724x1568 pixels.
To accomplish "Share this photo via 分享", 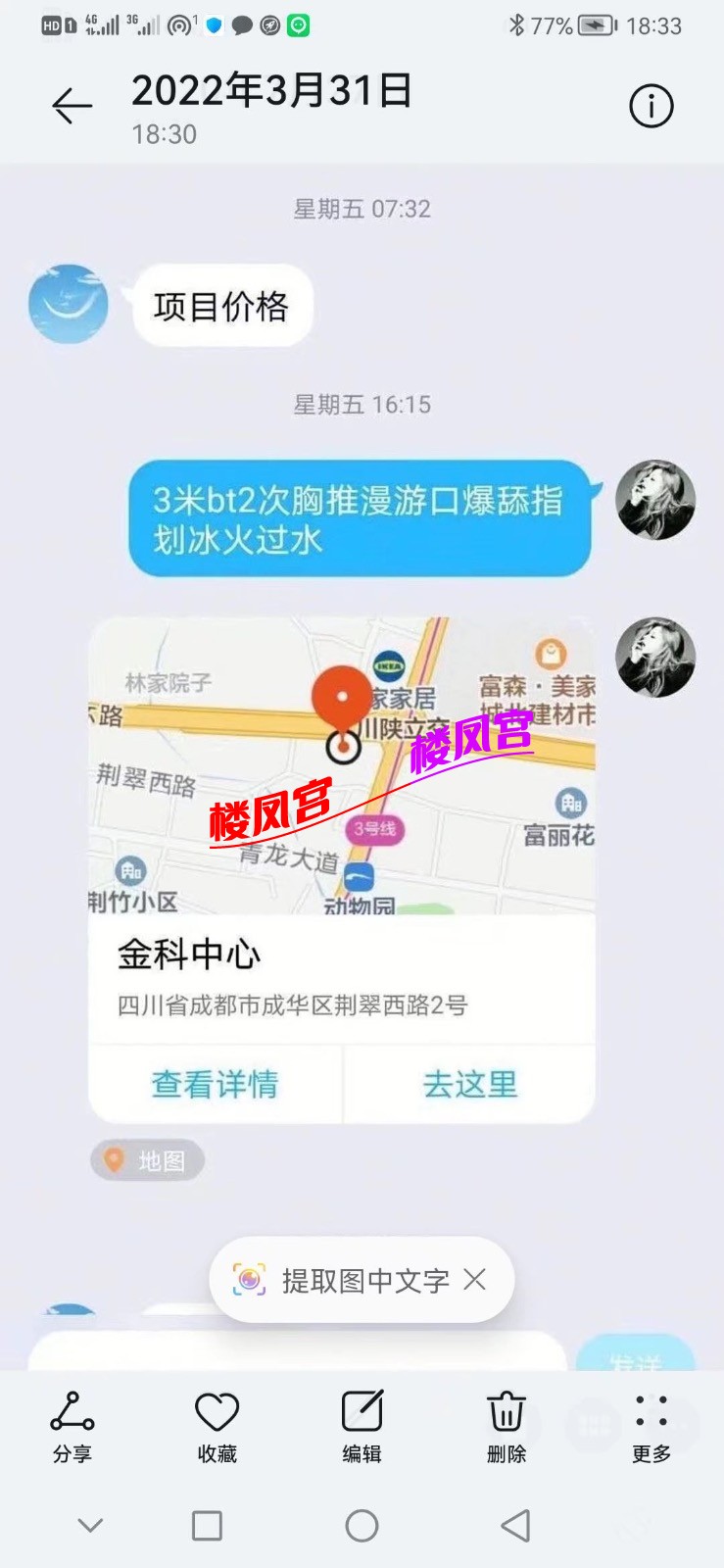I will tap(72, 1426).
